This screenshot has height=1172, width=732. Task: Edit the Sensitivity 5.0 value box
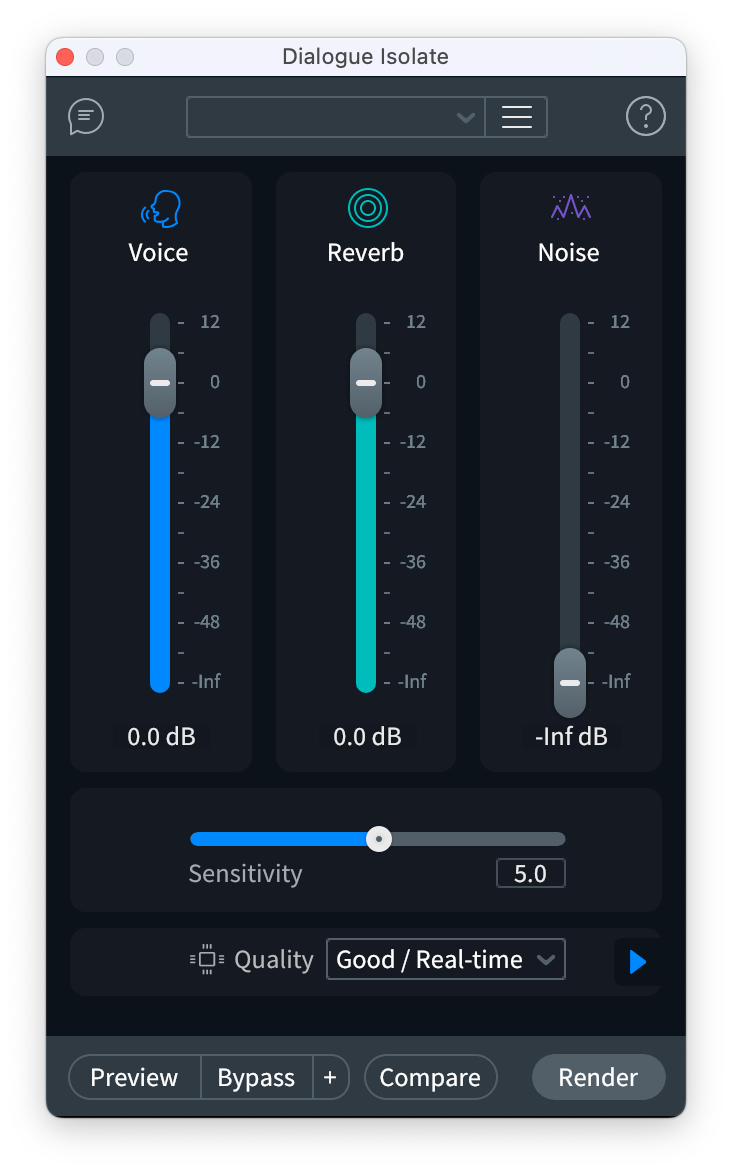531,874
